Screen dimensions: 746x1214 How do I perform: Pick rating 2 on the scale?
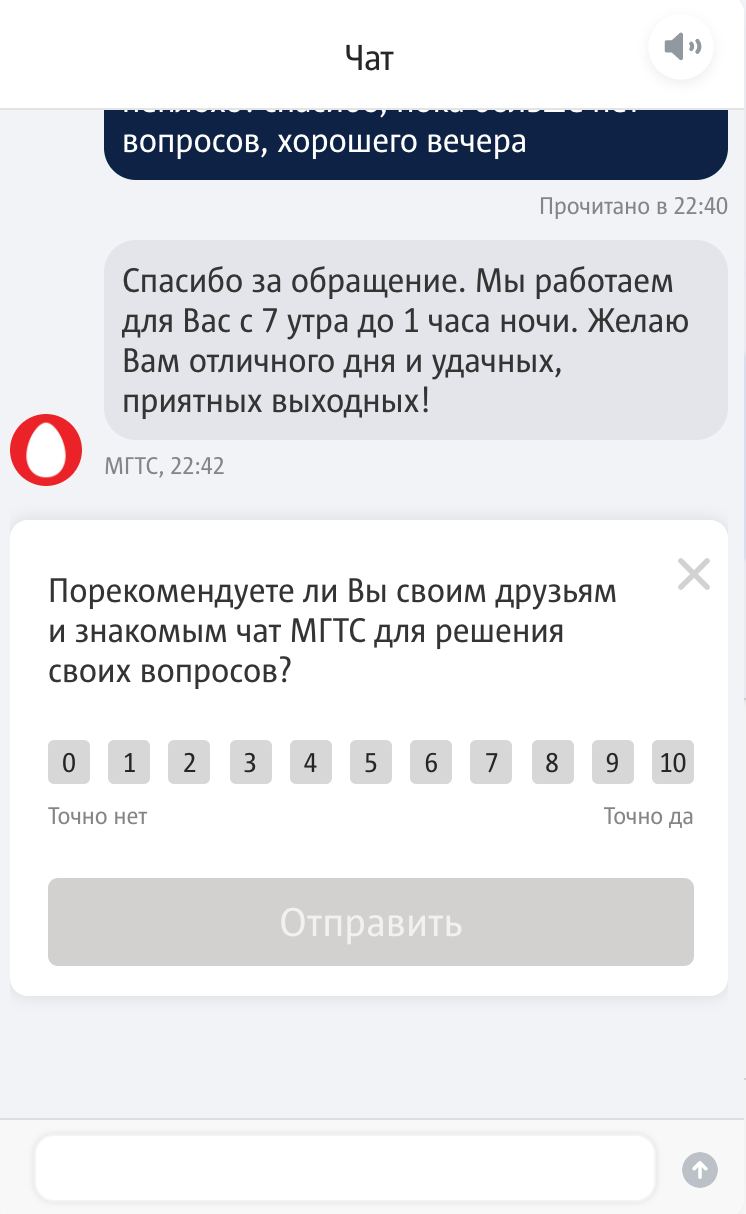[x=189, y=762]
